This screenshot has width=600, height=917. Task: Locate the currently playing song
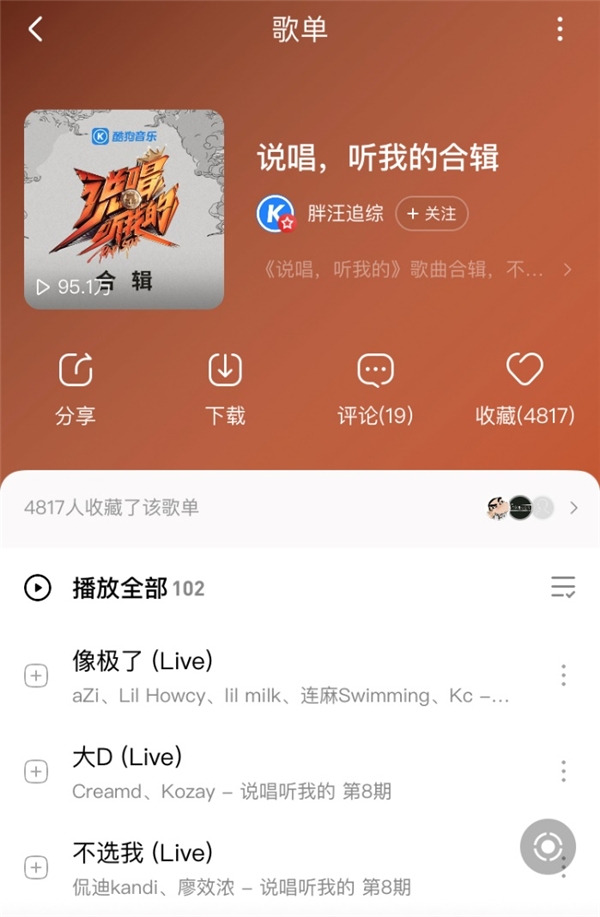548,847
